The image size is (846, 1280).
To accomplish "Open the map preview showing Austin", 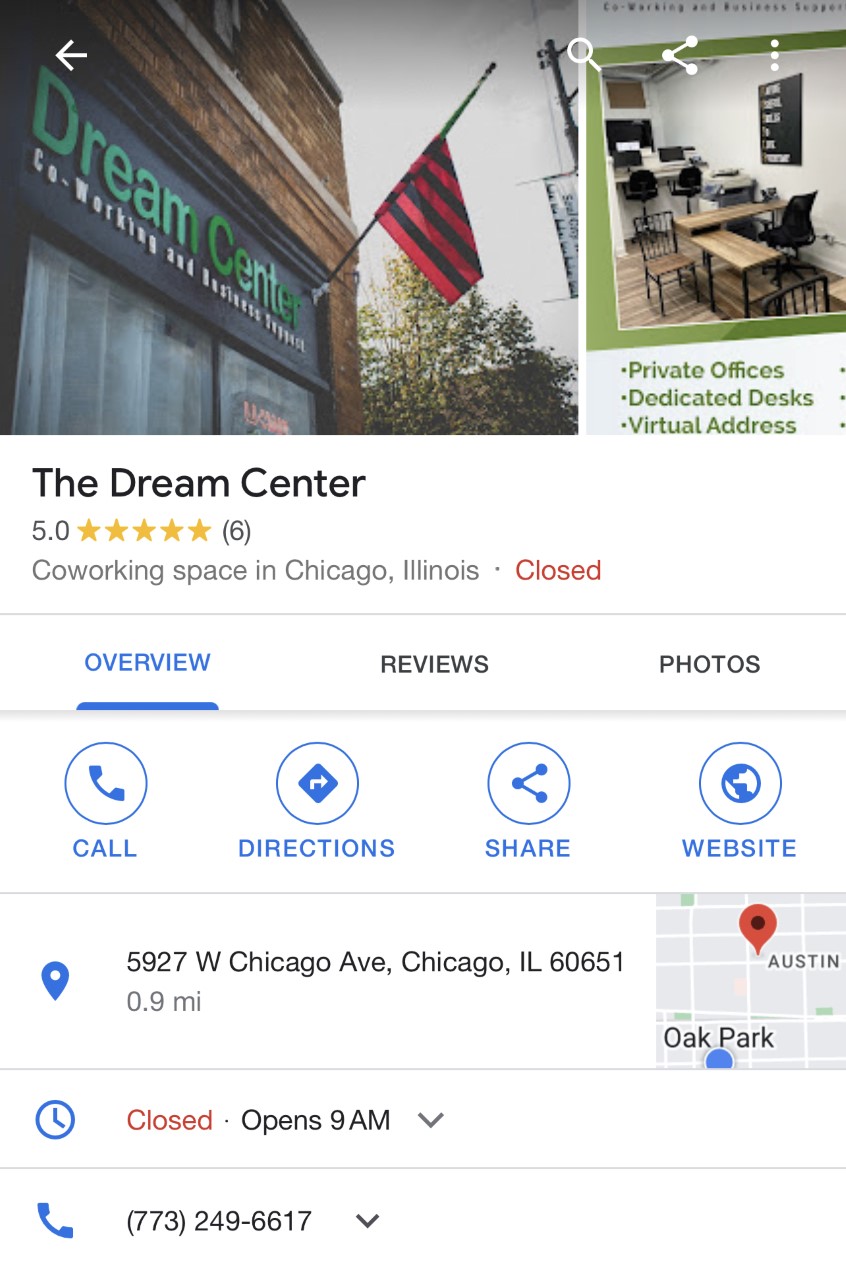I will click(x=751, y=981).
